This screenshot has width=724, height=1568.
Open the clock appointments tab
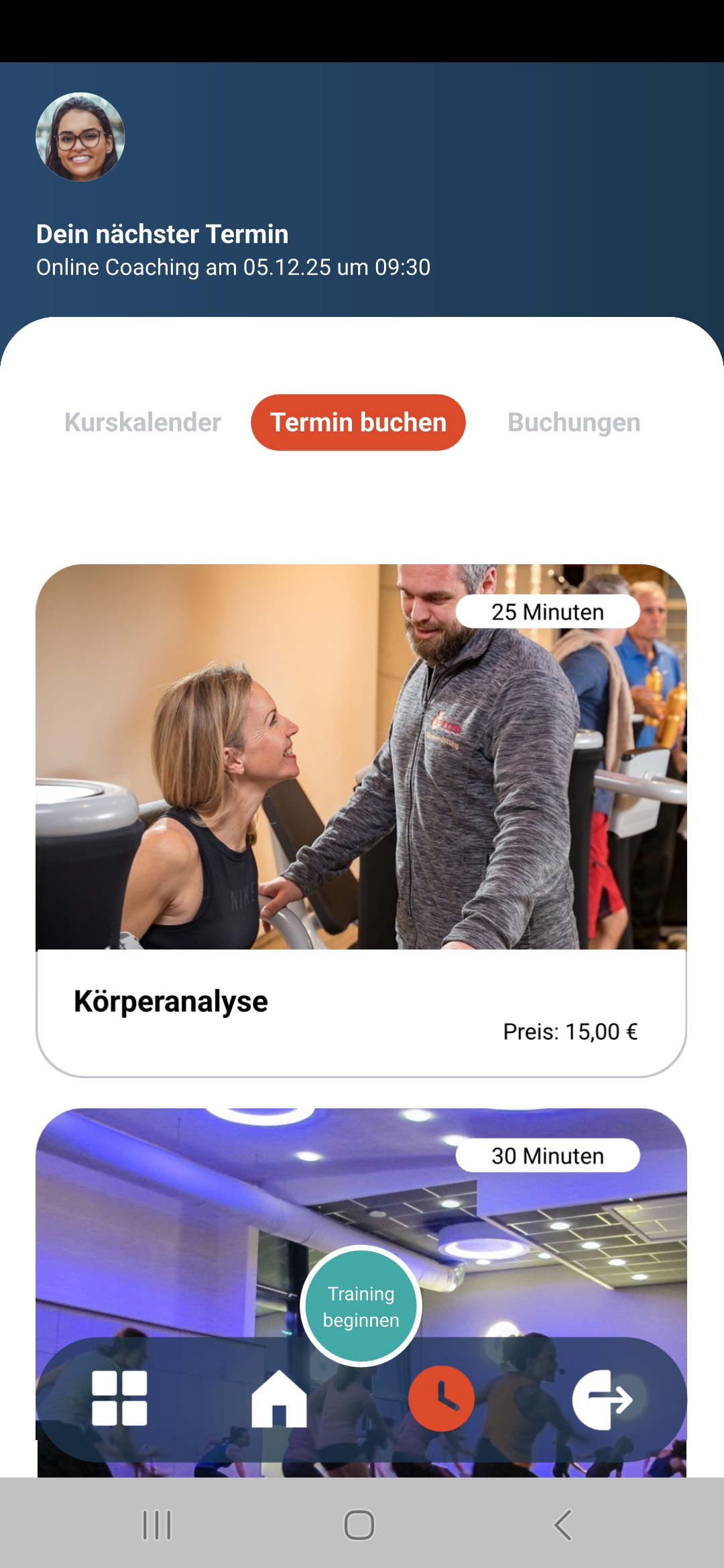441,1398
